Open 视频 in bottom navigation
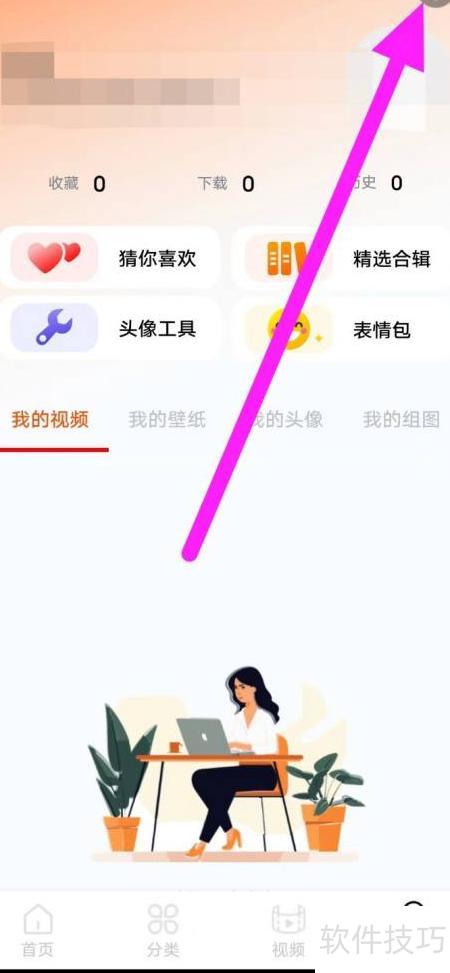This screenshot has height=973, width=450. tap(289, 930)
